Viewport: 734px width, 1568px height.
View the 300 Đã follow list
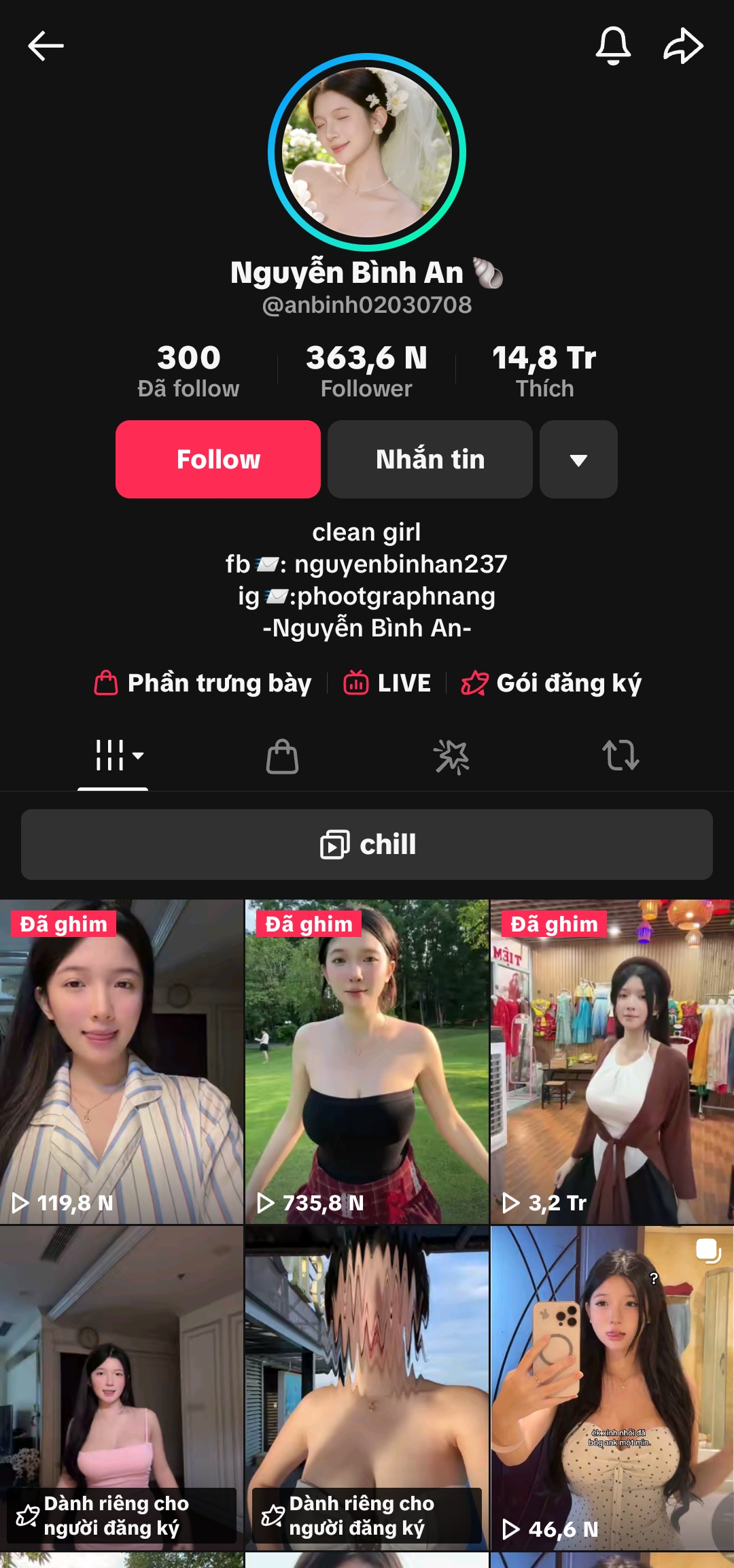(x=188, y=371)
